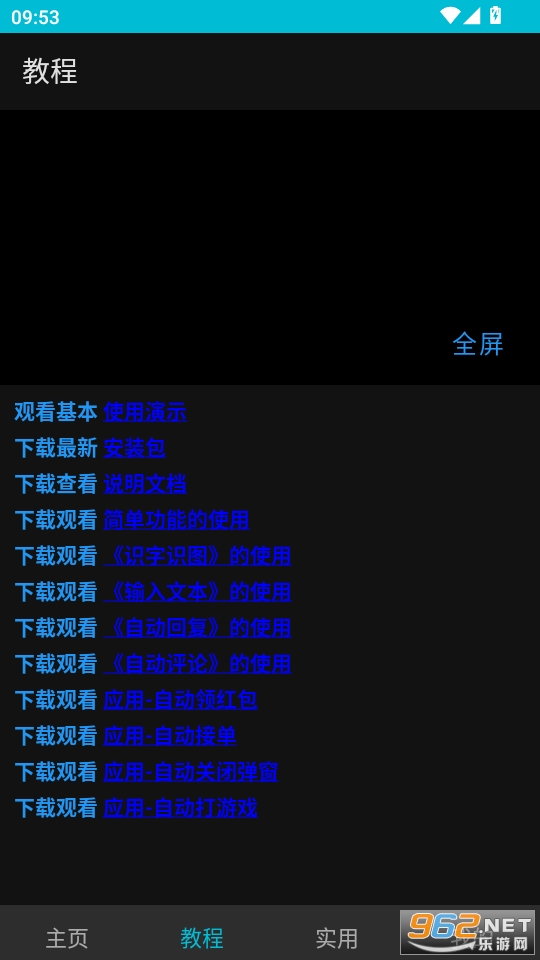Open 应用-自动打游戏 link

(180, 808)
